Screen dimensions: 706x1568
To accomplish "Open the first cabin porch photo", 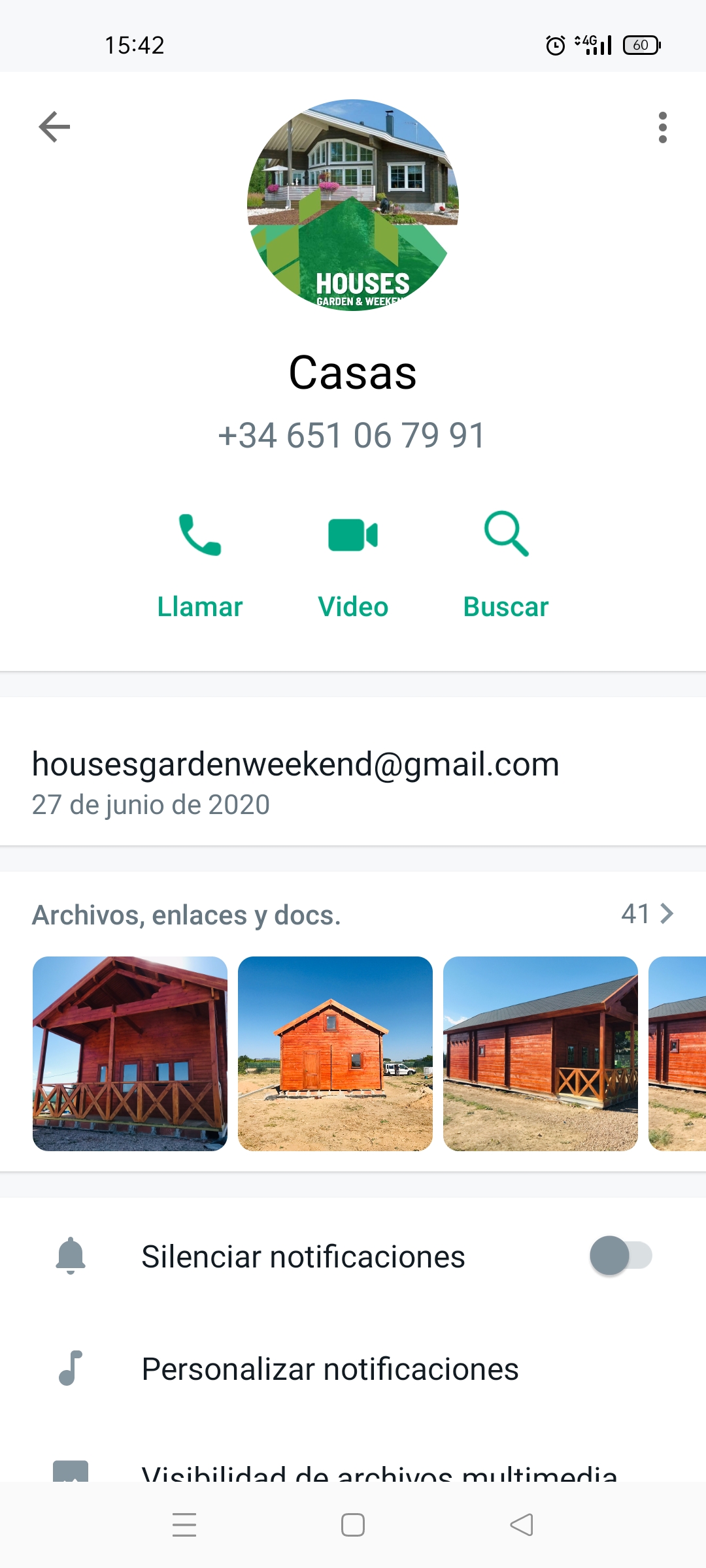I will [130, 1053].
